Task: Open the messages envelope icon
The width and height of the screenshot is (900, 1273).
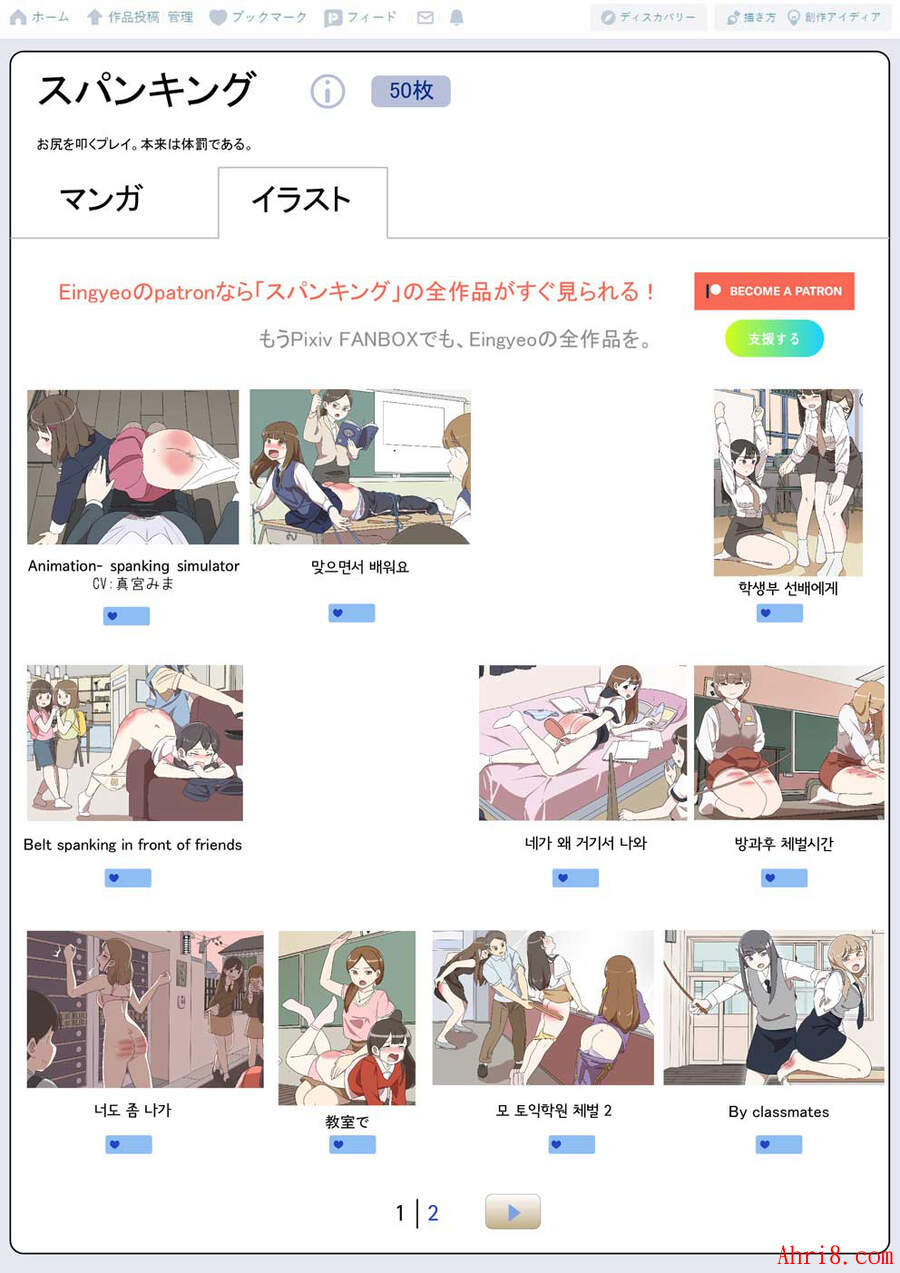Action: point(425,18)
